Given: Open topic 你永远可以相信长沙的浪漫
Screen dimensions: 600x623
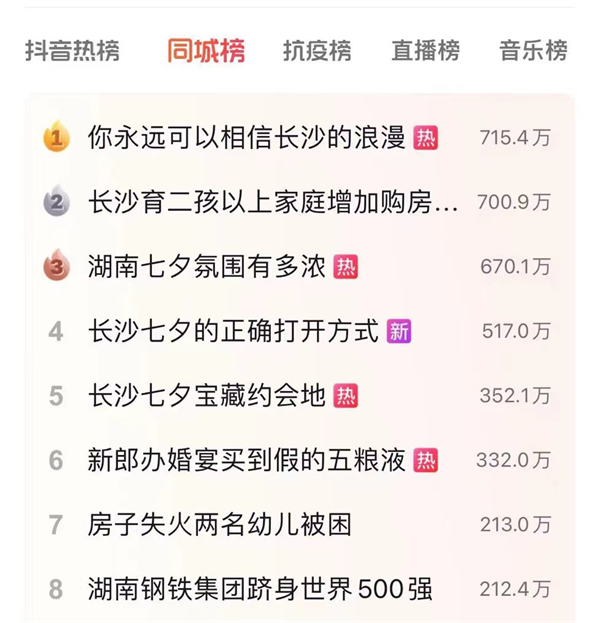Looking at the screenshot, I should pyautogui.click(x=248, y=138).
